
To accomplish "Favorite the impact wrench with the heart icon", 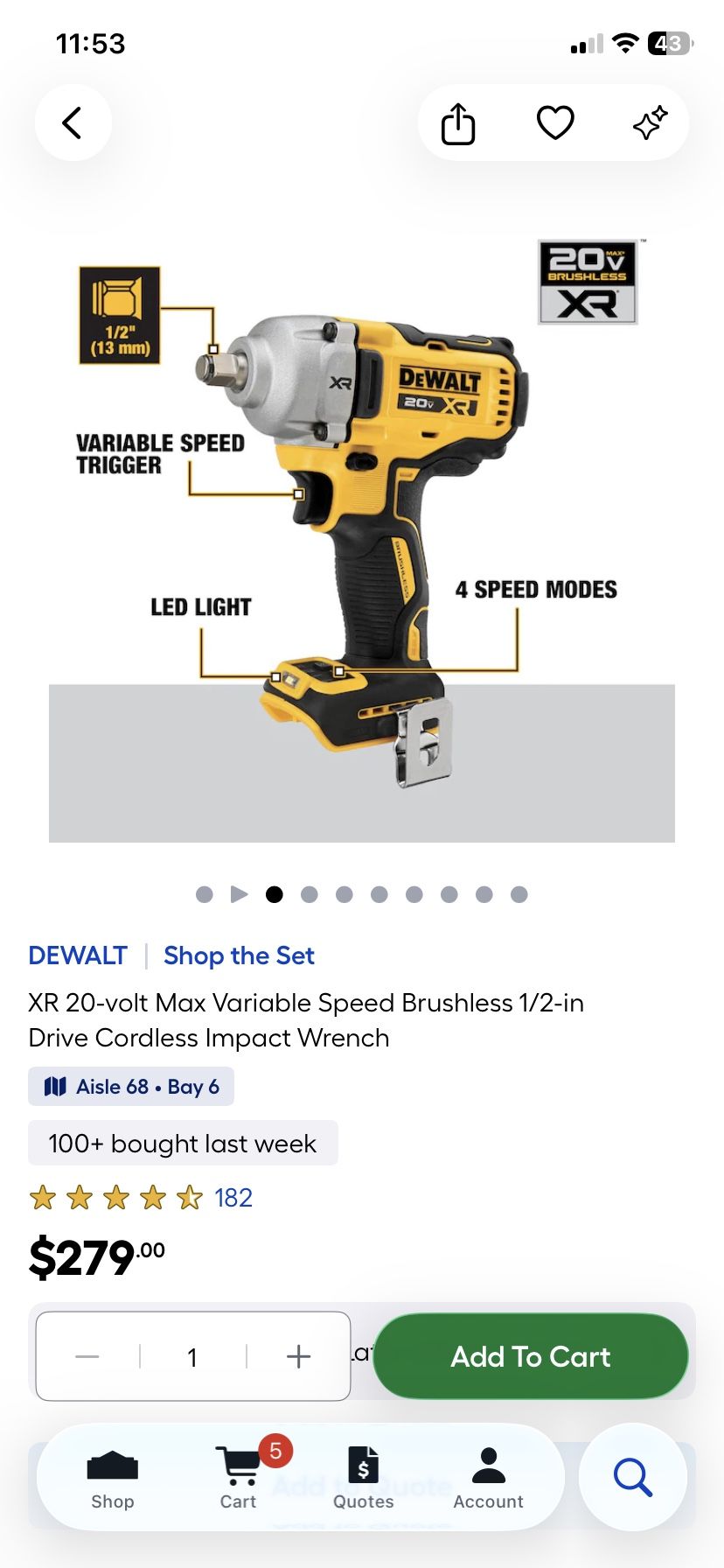I will click(554, 122).
